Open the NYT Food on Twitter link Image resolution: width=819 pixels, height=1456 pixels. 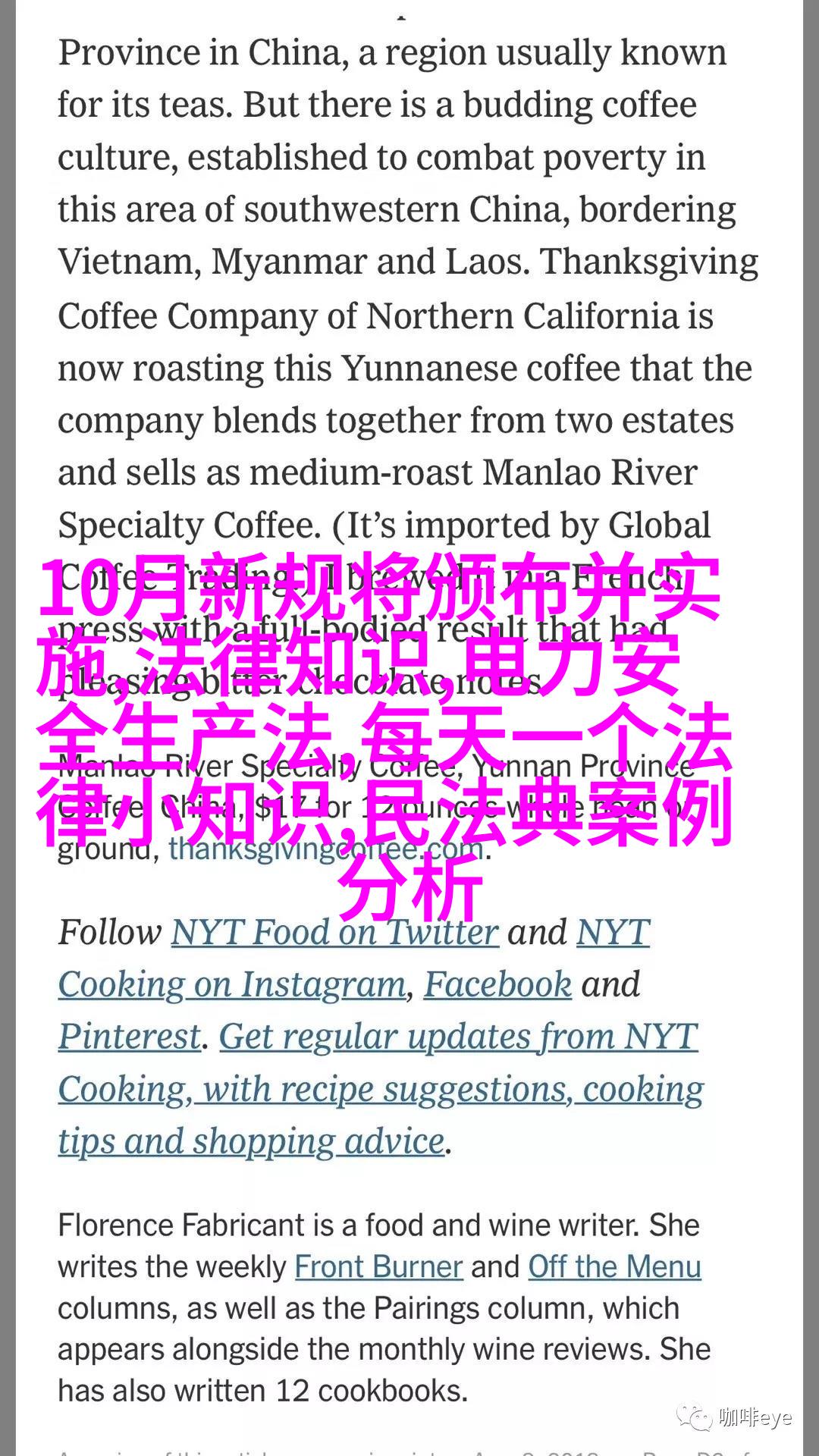click(334, 932)
